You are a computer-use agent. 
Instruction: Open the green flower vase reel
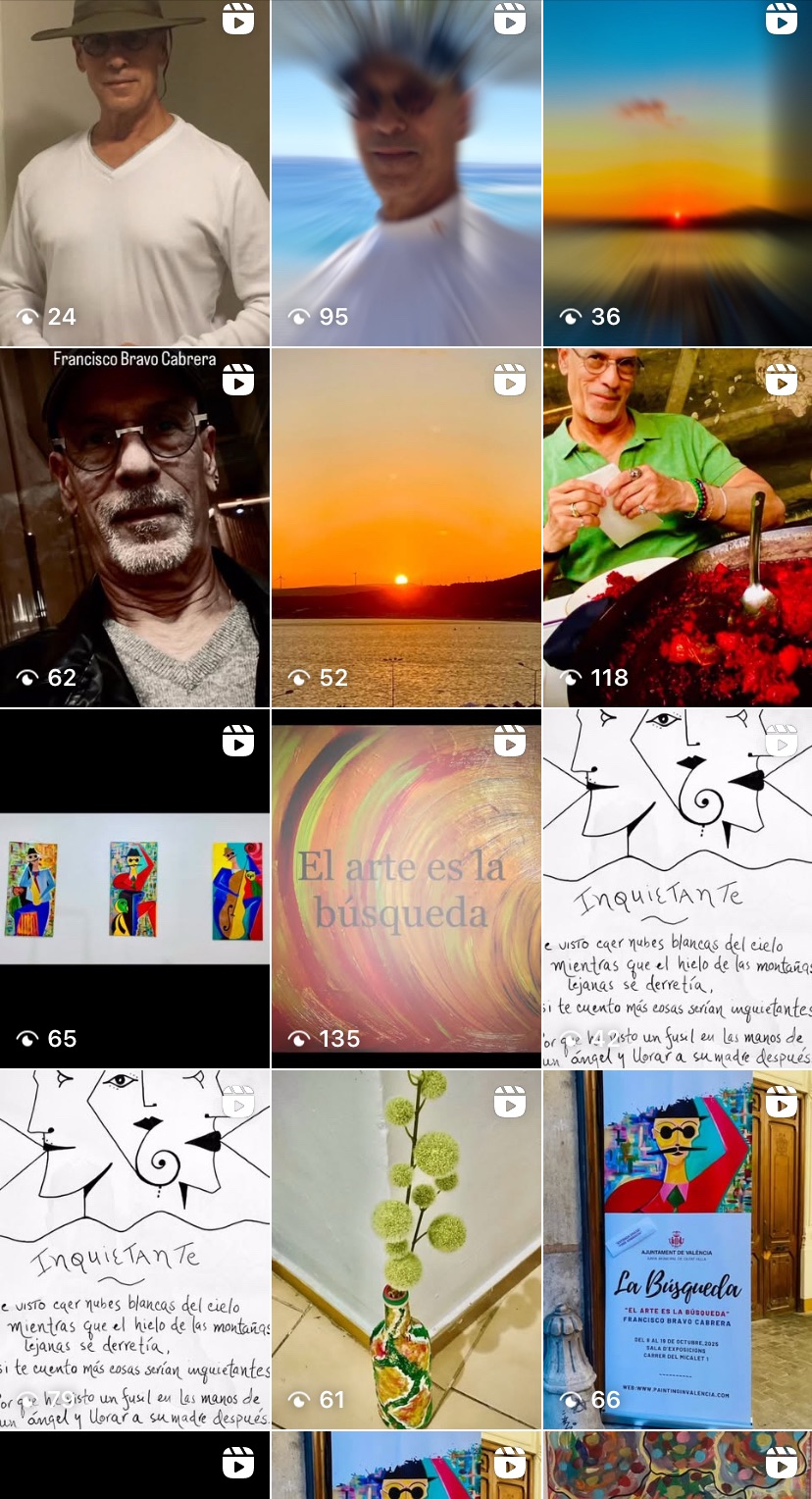coord(406,1249)
